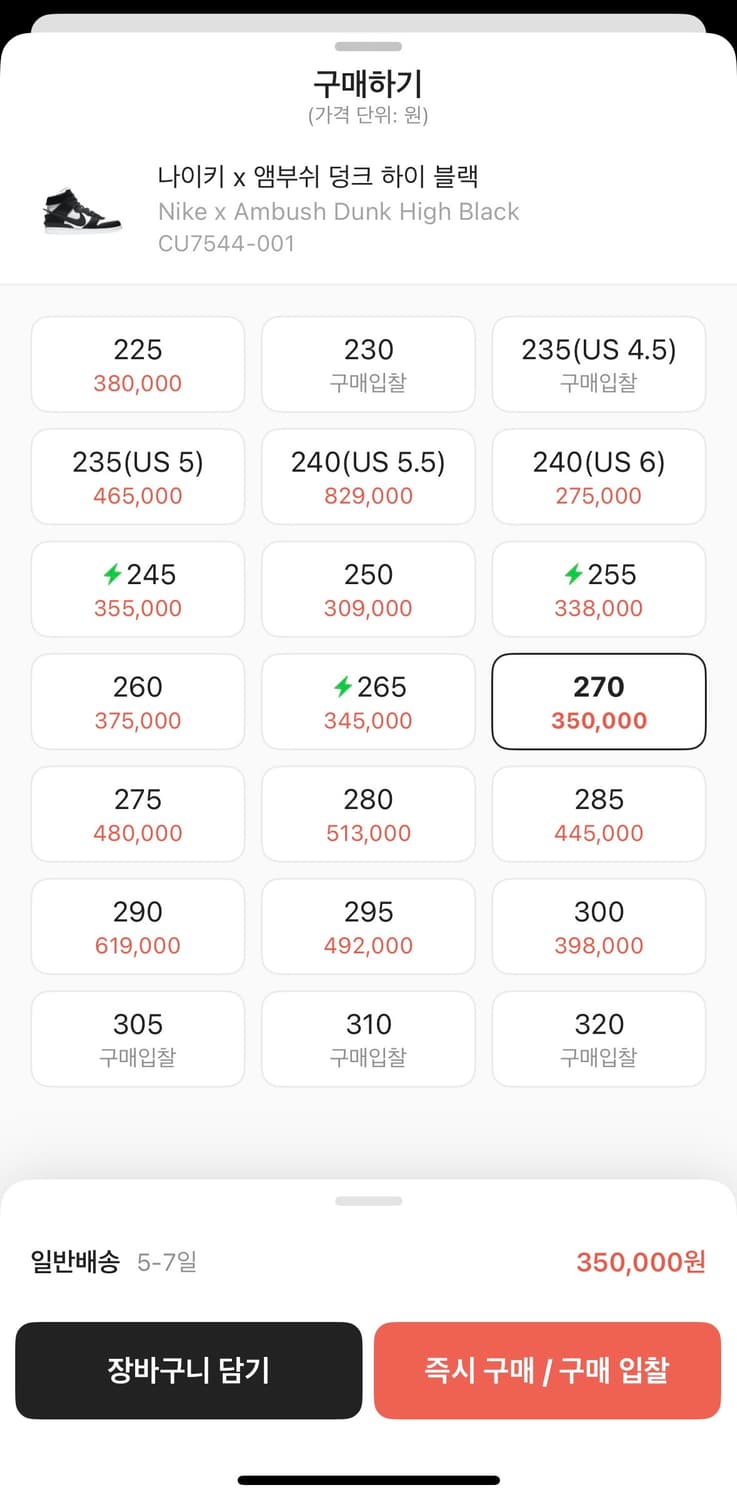
Task: Select size 305 marked 구매입찰
Action: tap(137, 1038)
